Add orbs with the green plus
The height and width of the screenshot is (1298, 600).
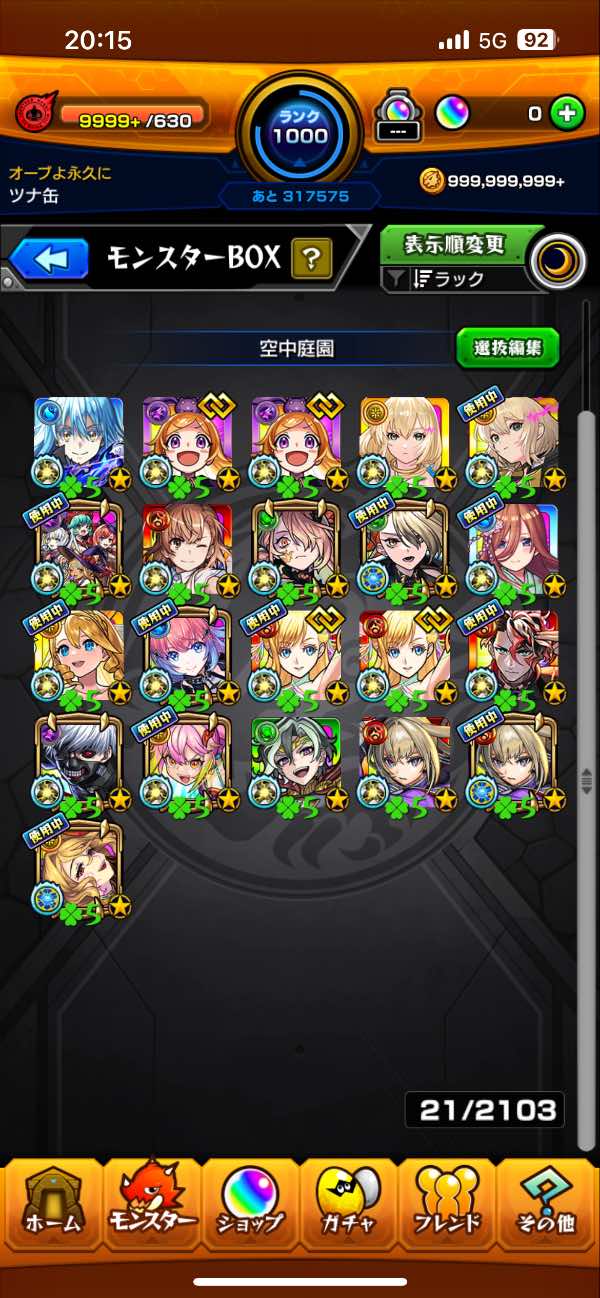tap(567, 114)
